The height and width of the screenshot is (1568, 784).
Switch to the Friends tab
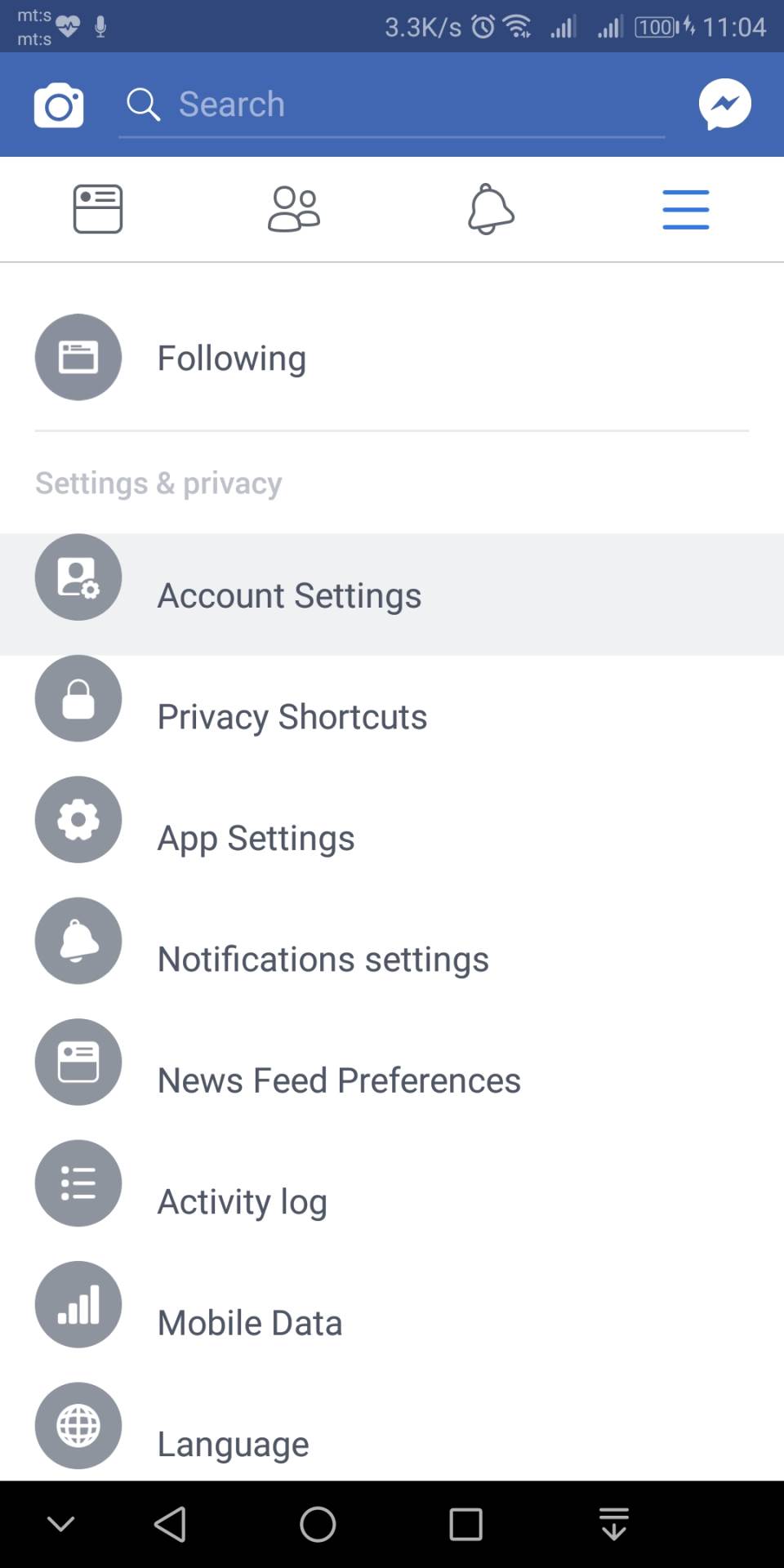point(294,209)
